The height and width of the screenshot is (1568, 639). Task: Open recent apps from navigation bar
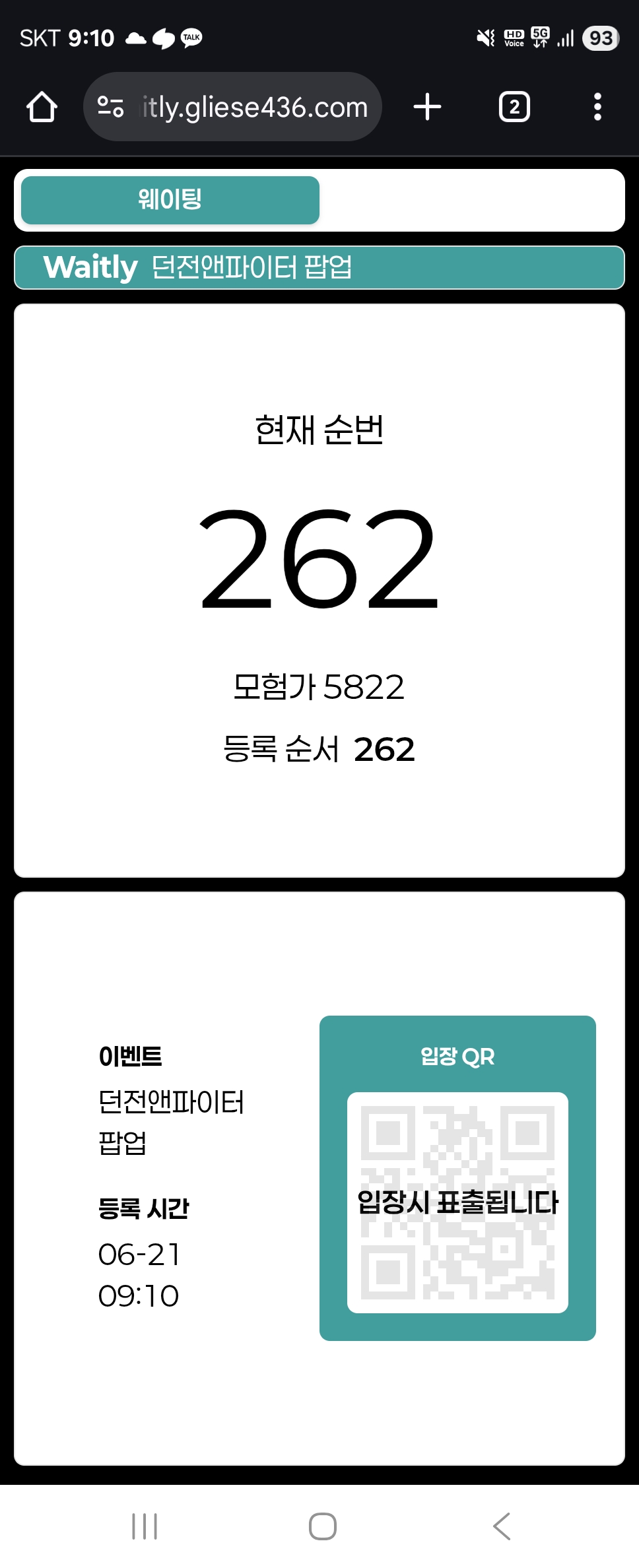145,1526
